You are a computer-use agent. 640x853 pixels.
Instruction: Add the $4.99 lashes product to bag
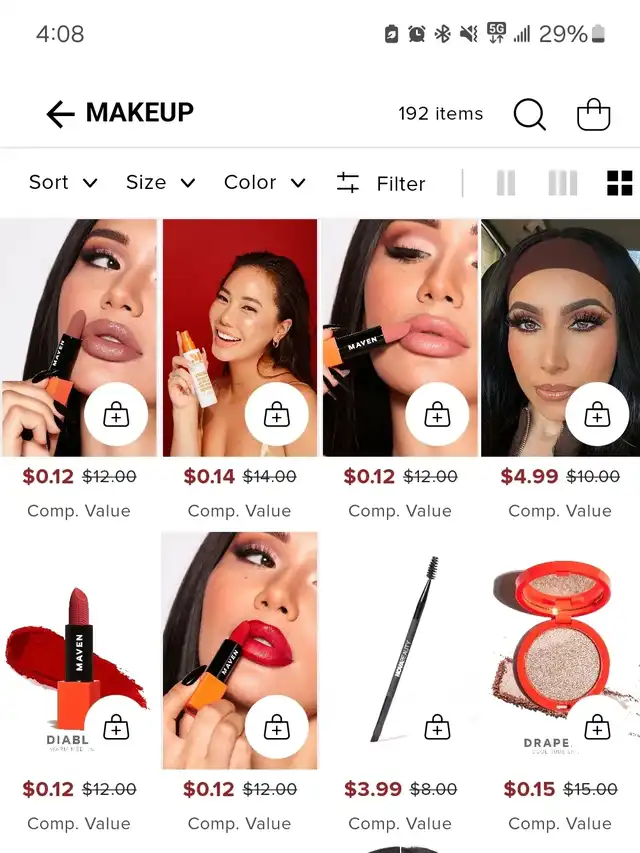pyautogui.click(x=597, y=414)
